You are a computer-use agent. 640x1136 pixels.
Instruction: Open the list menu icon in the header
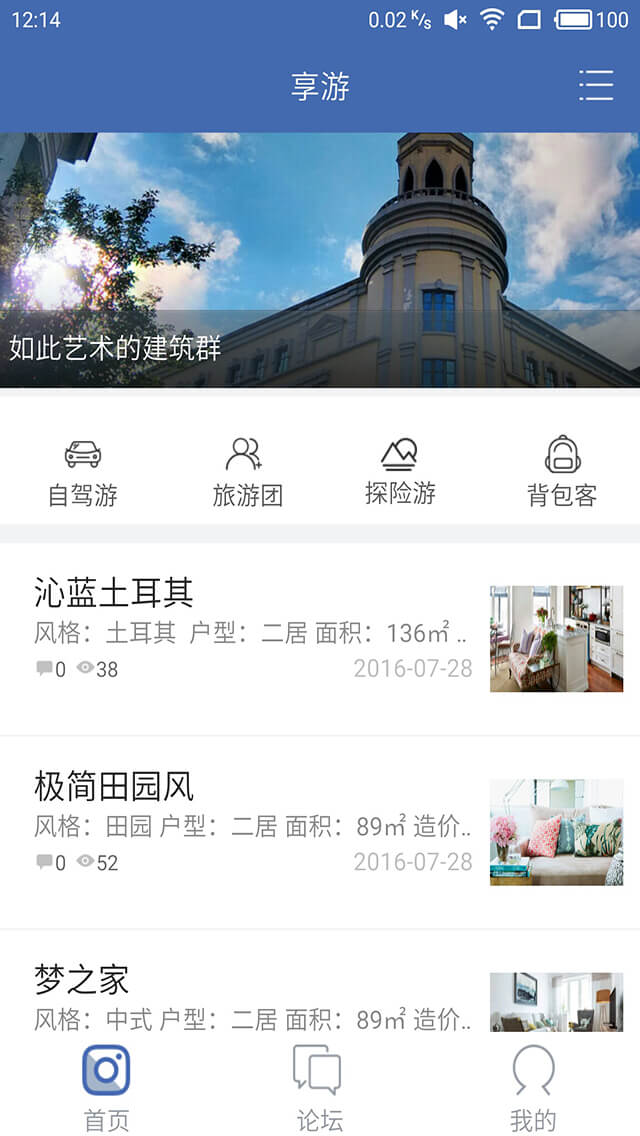point(596,86)
